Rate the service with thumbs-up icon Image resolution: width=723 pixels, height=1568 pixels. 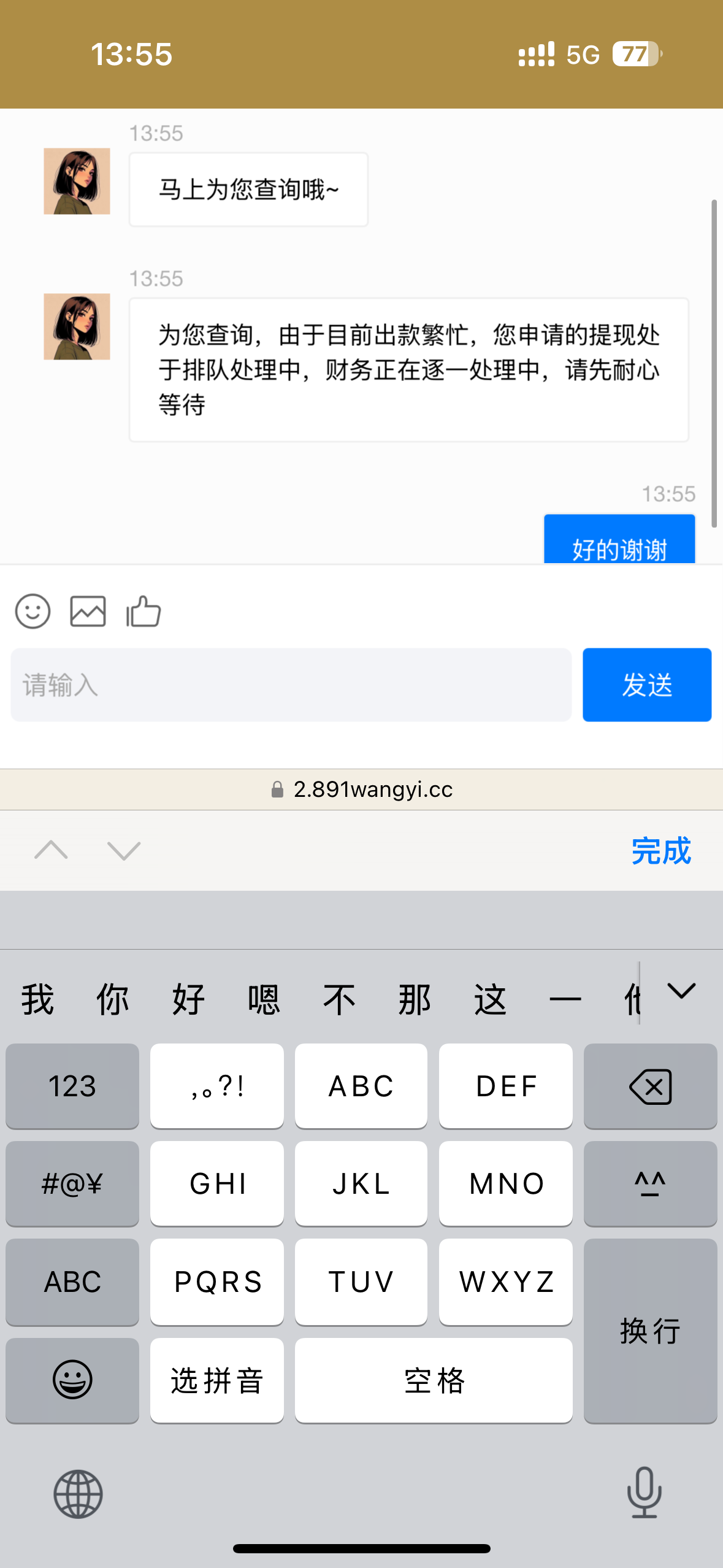[143, 612]
